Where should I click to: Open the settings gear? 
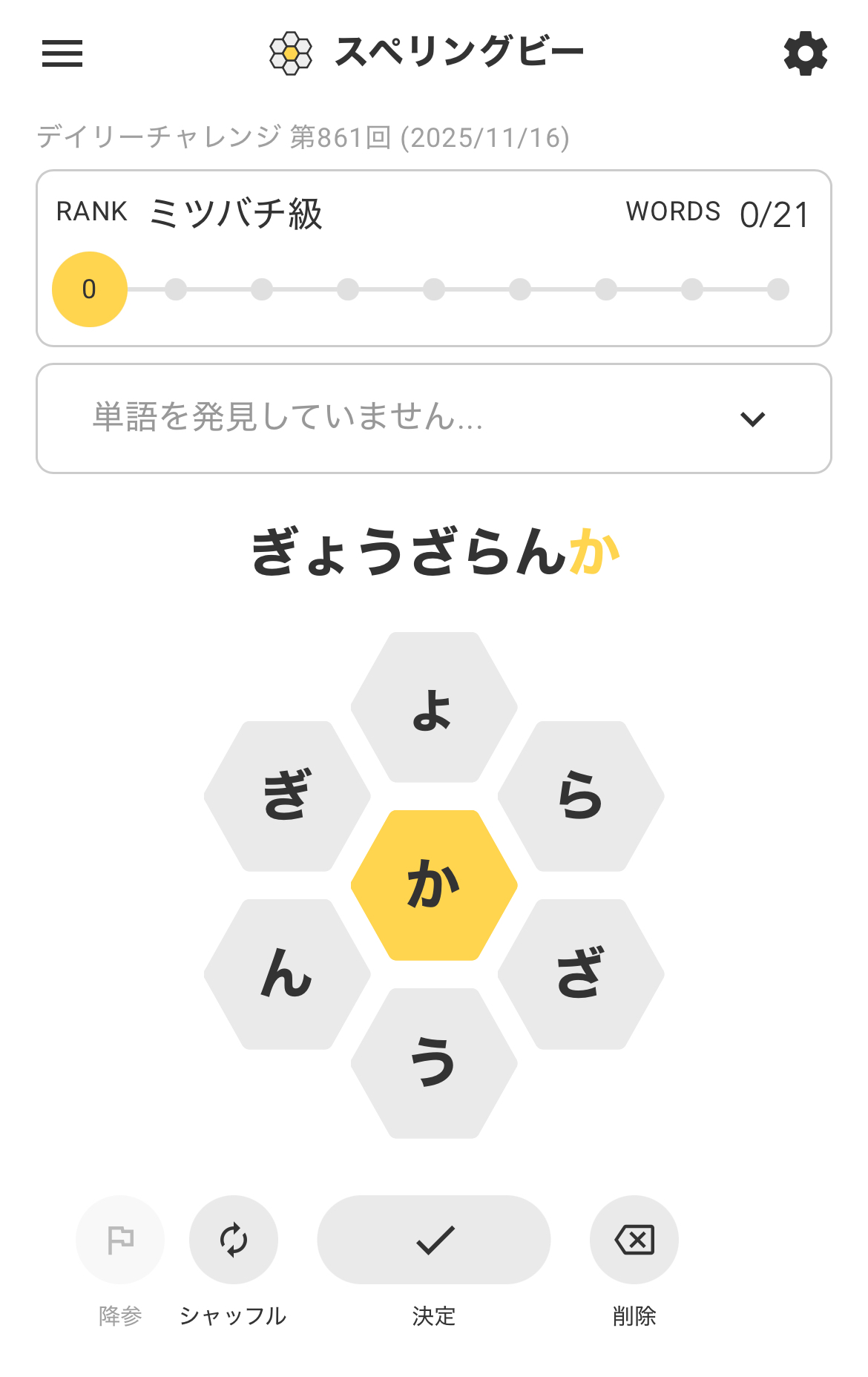click(x=805, y=53)
